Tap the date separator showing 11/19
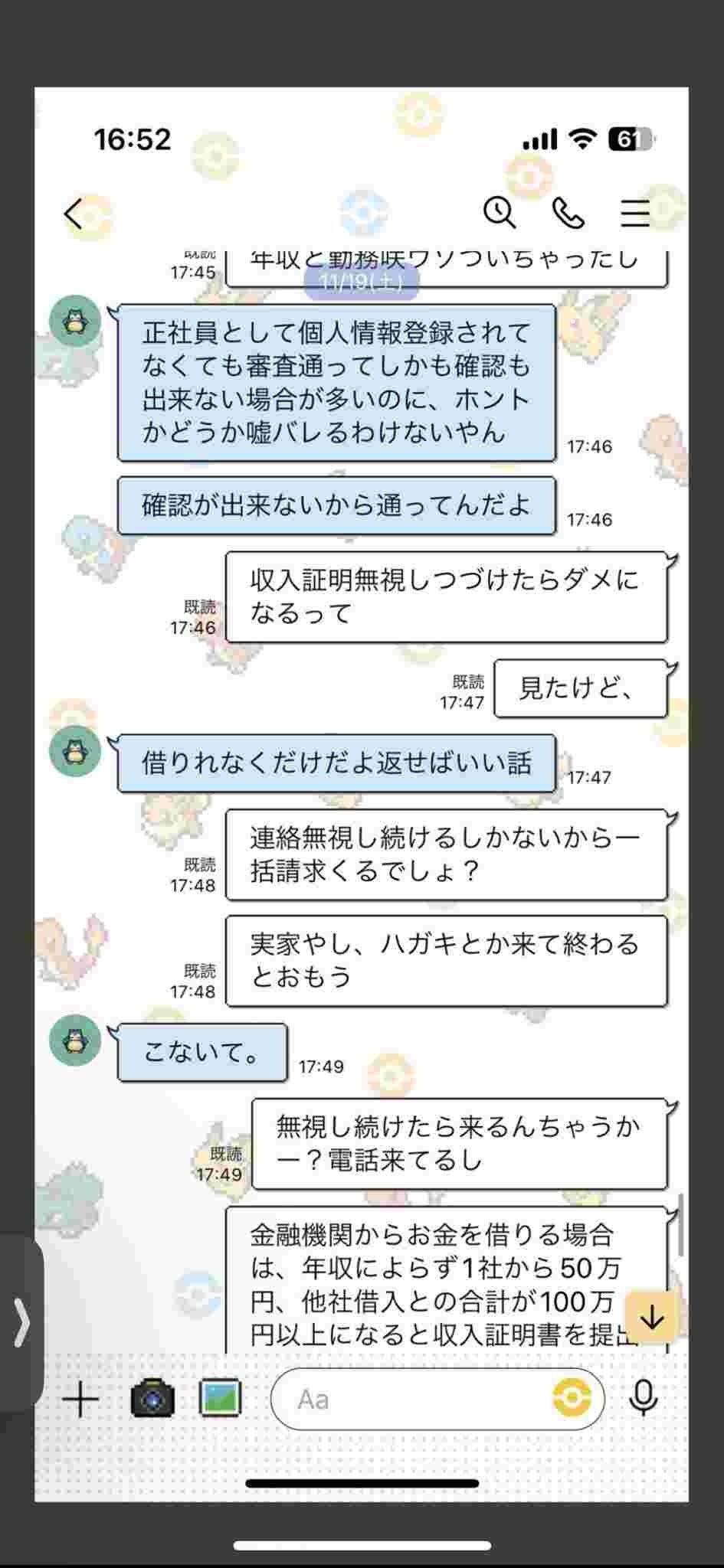724x1568 pixels. [x=363, y=284]
